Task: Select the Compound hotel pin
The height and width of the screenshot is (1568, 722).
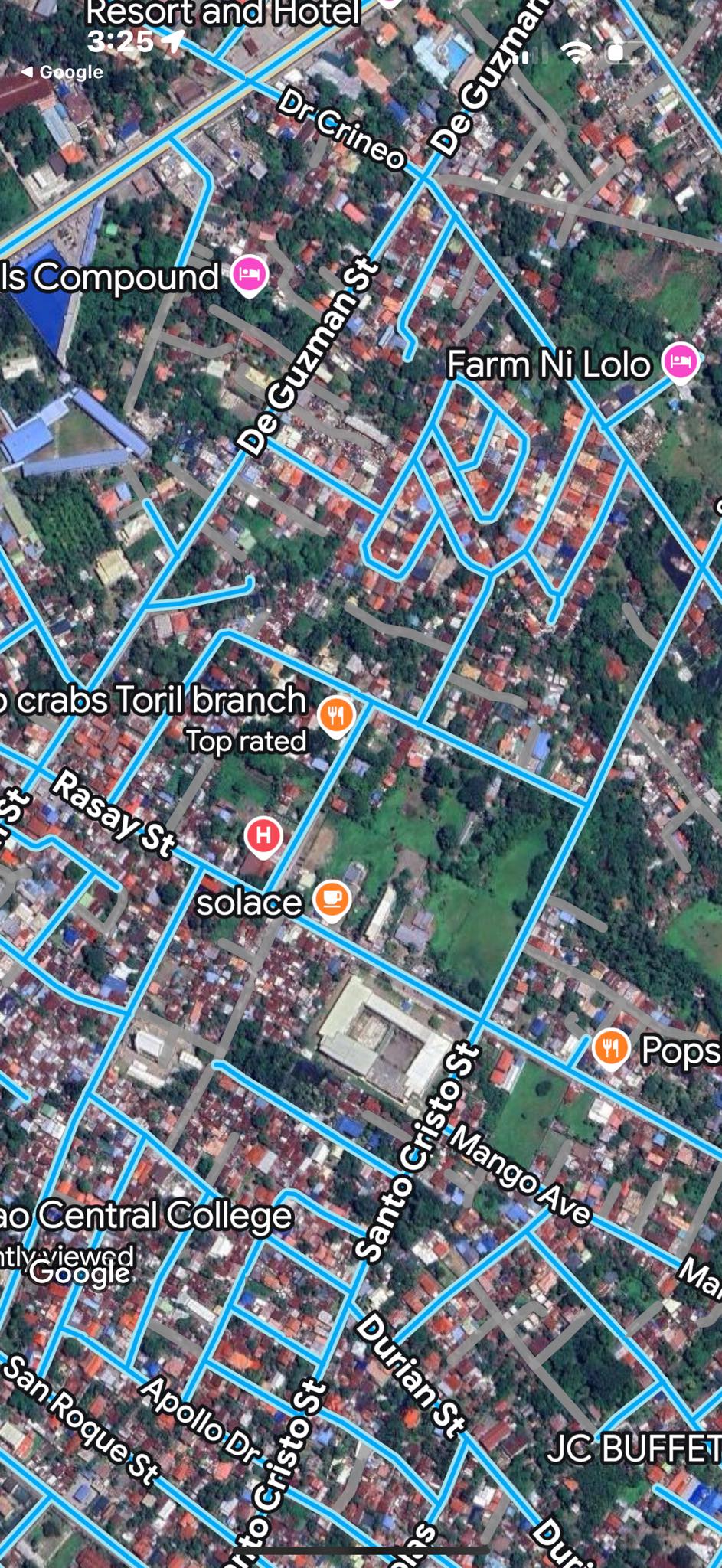Action: tap(250, 274)
